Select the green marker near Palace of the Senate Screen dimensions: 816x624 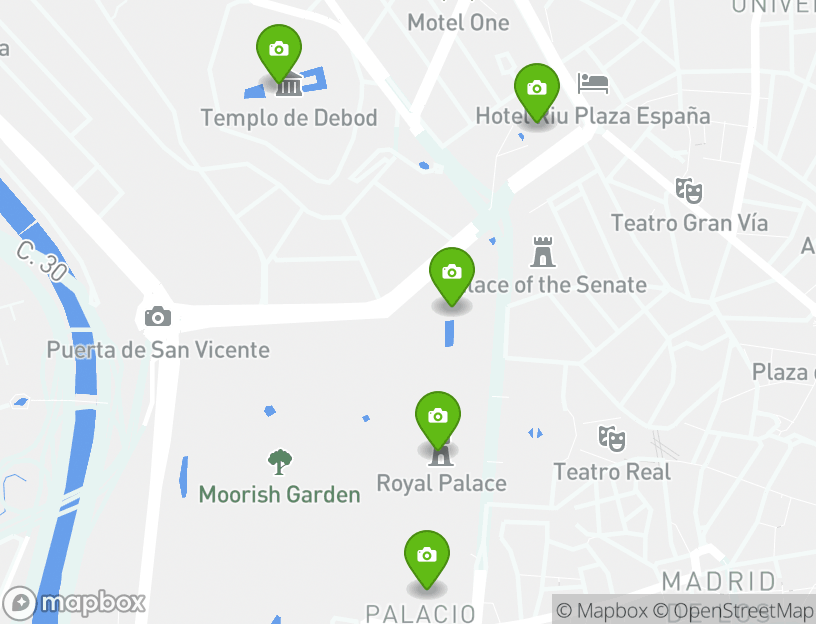(451, 273)
